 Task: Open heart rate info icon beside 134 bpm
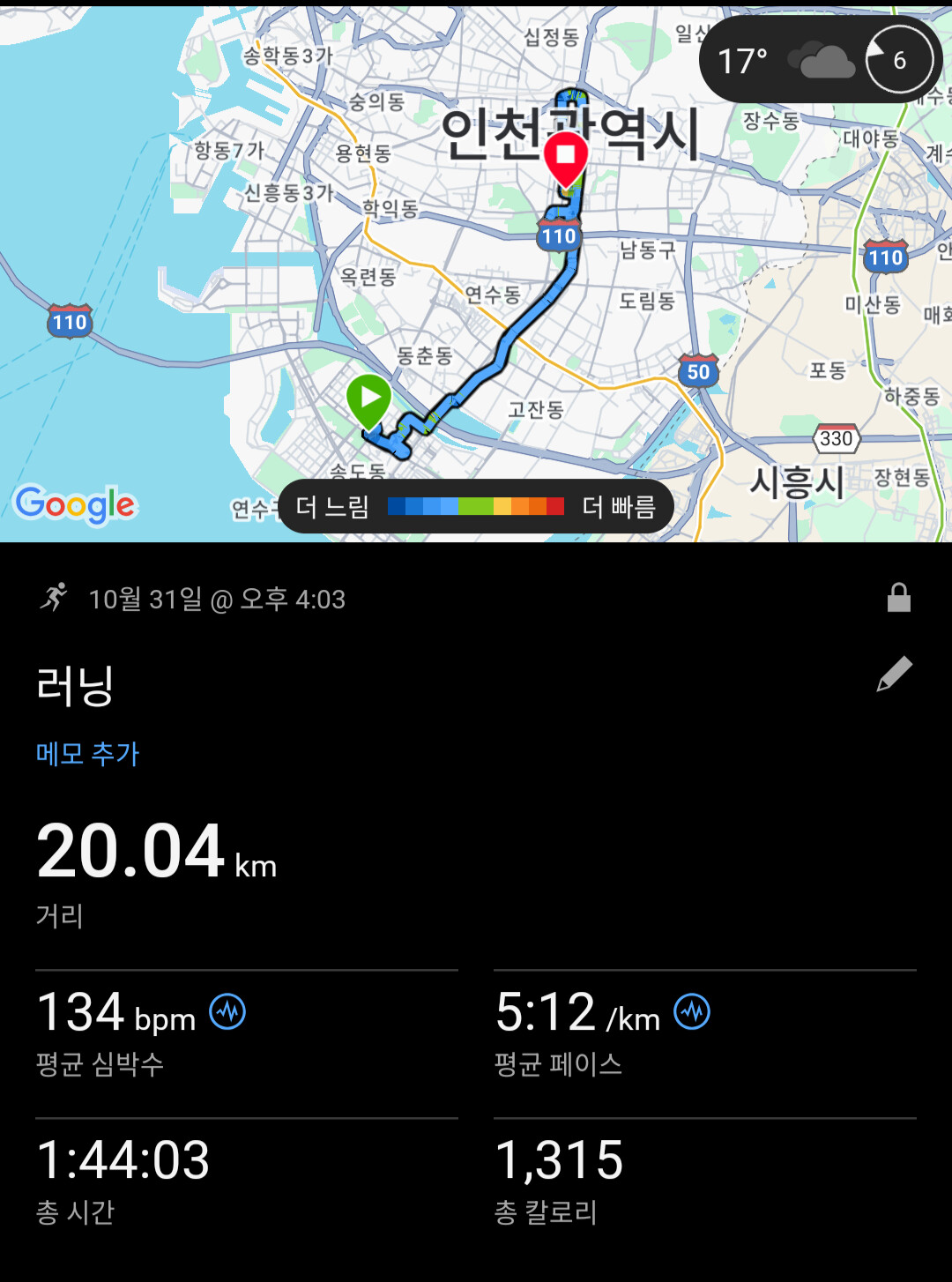tap(227, 1011)
